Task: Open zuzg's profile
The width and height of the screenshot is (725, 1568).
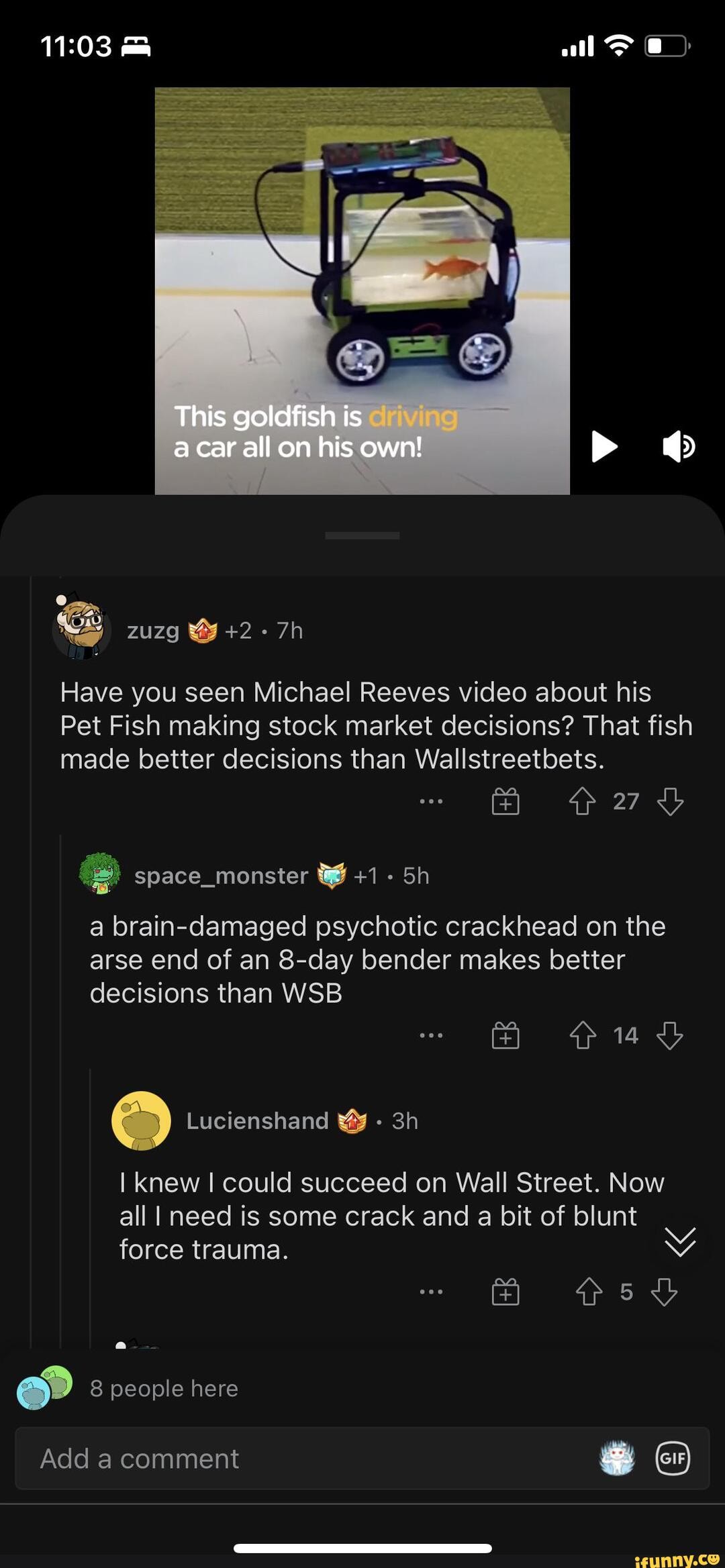Action: coord(152,631)
